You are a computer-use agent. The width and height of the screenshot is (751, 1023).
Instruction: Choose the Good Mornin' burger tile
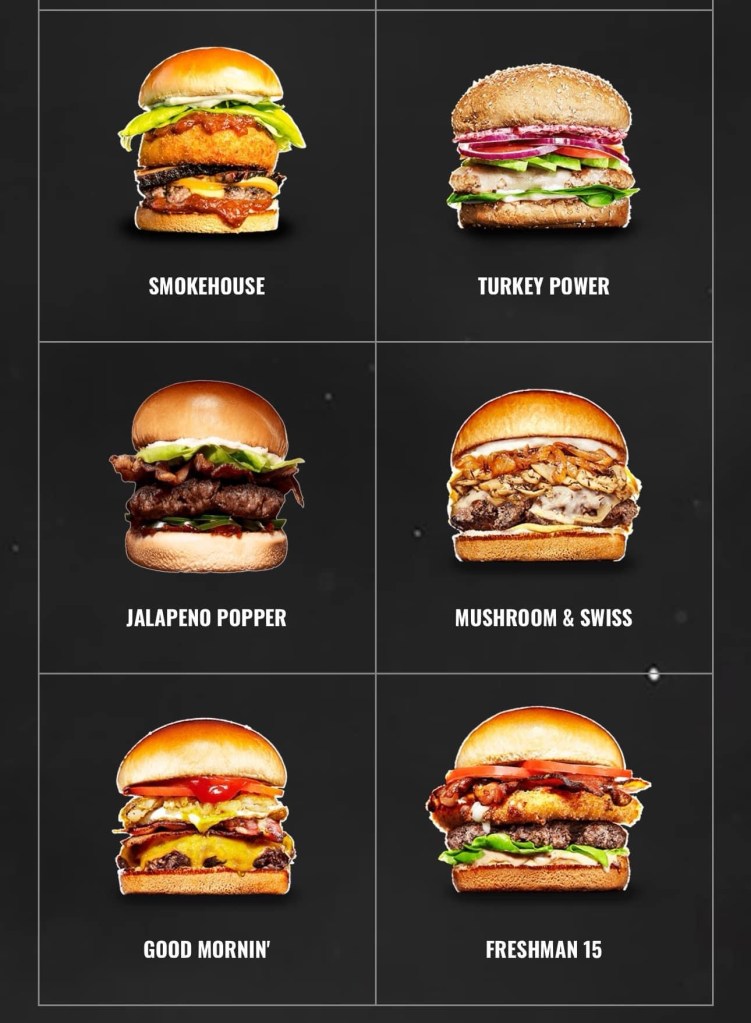click(207, 810)
